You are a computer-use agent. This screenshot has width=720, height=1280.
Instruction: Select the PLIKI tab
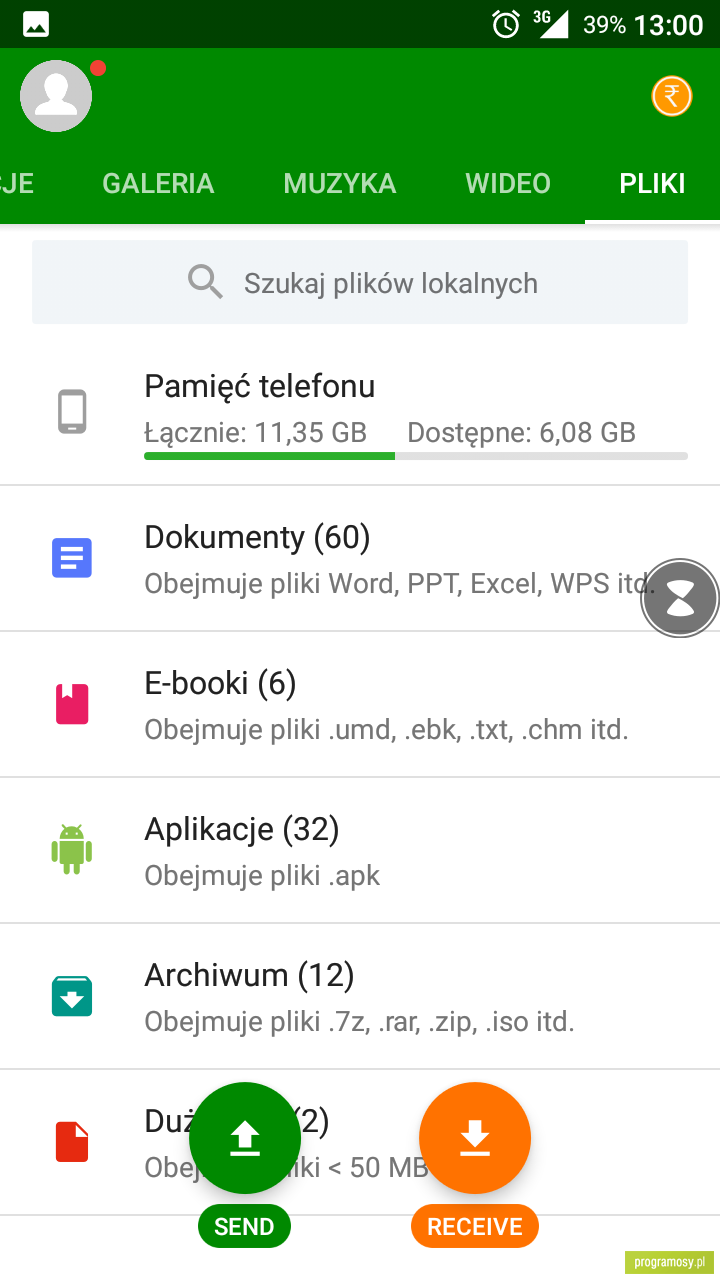(x=652, y=183)
